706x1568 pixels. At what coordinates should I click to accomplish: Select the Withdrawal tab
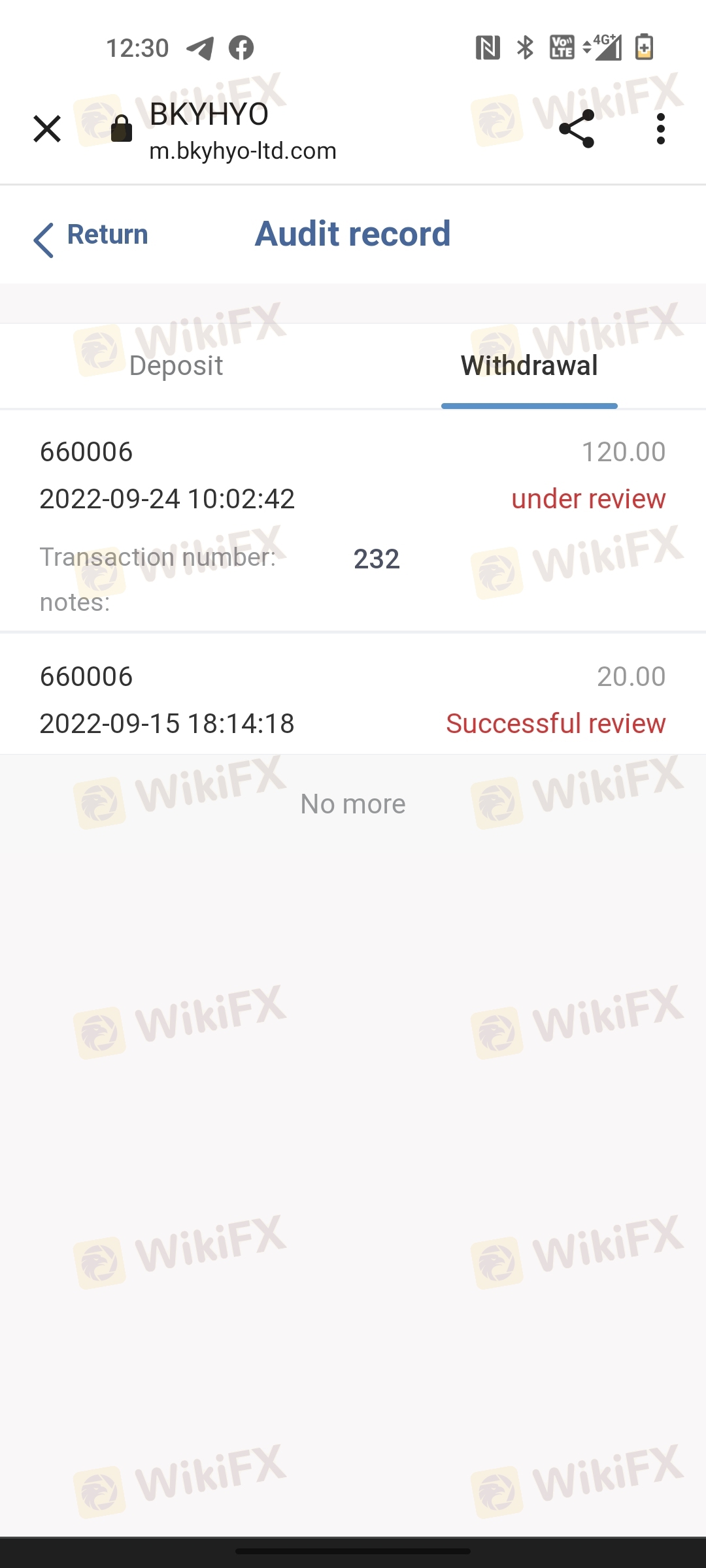click(x=529, y=366)
